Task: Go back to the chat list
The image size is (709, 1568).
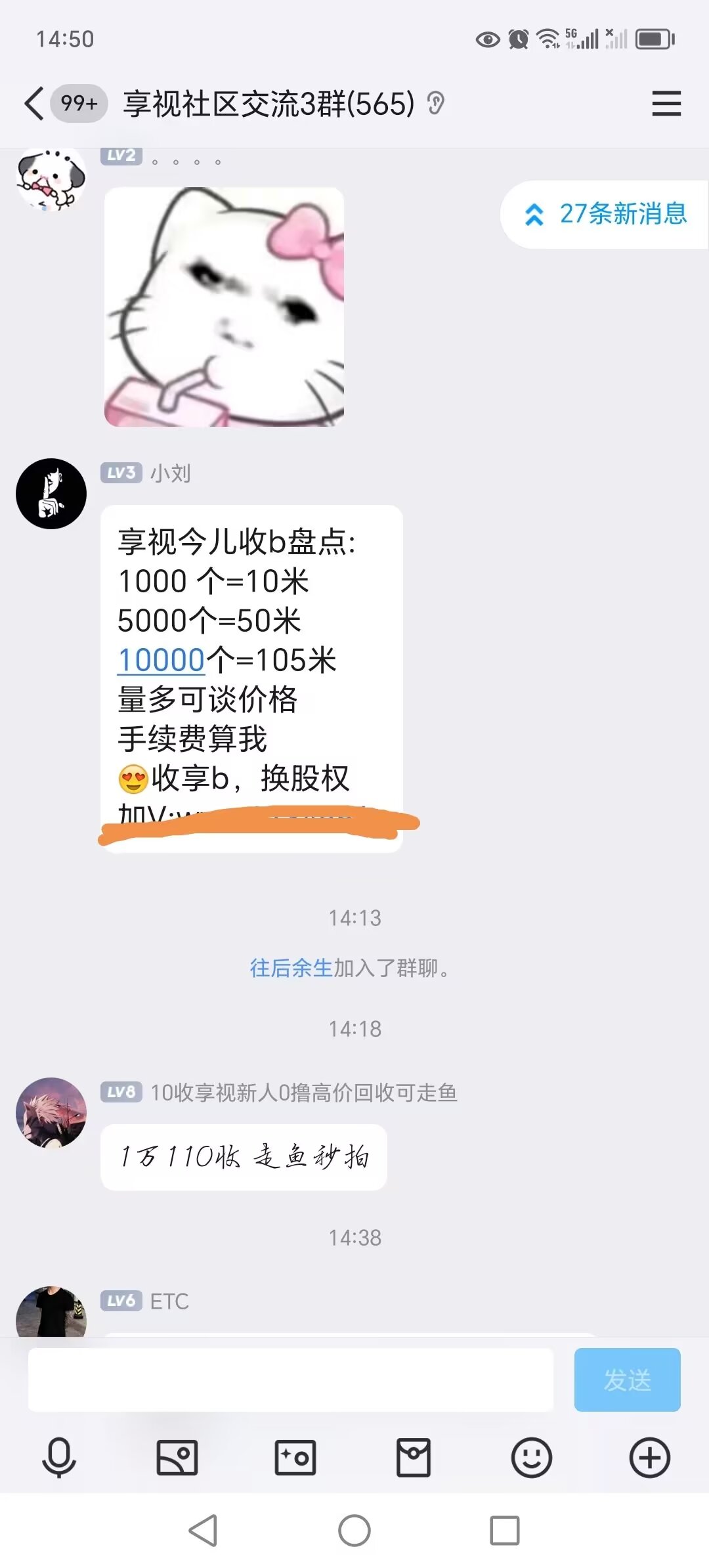Action: coord(34,104)
